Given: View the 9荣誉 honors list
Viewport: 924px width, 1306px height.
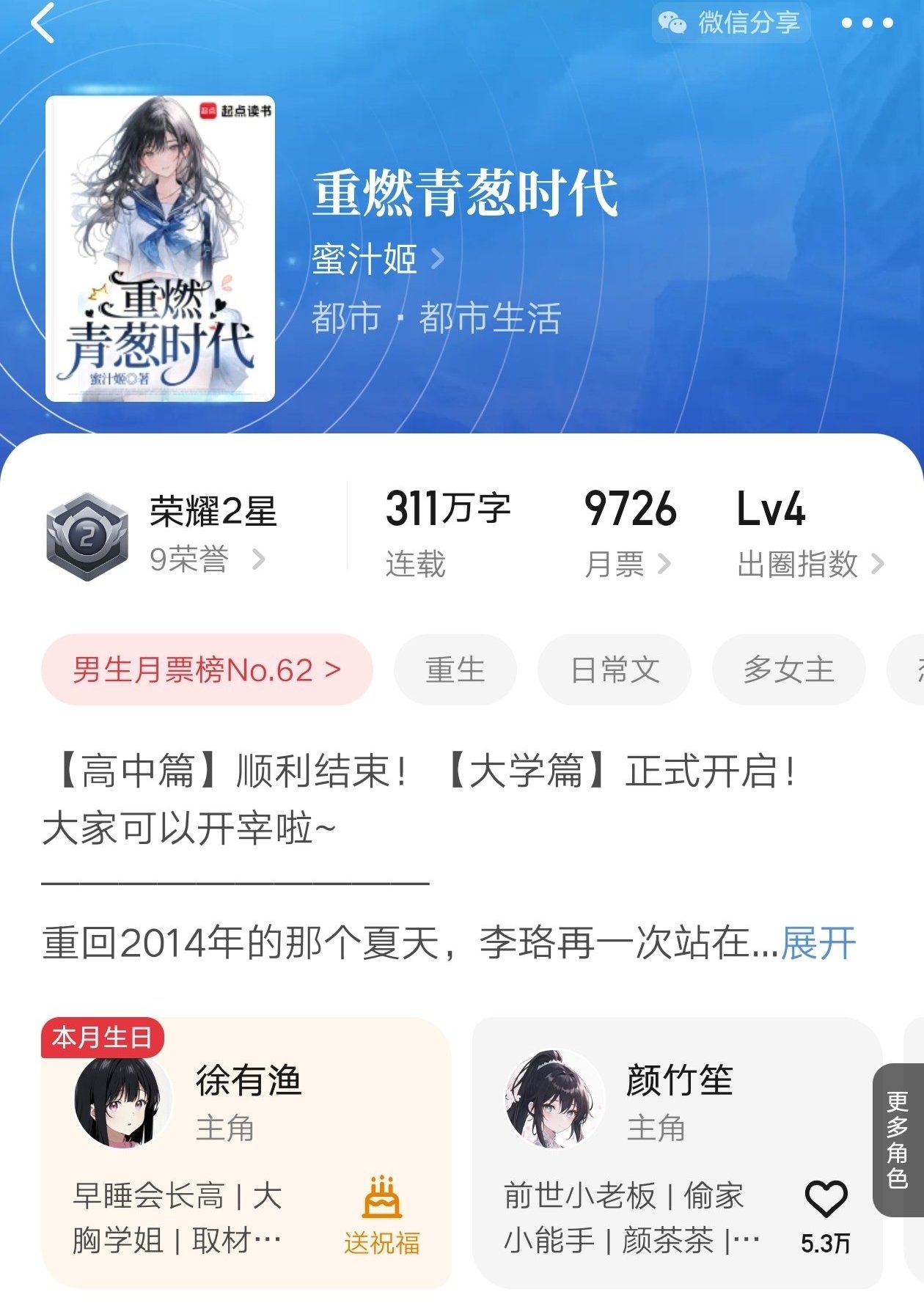Looking at the screenshot, I should pos(207,560).
